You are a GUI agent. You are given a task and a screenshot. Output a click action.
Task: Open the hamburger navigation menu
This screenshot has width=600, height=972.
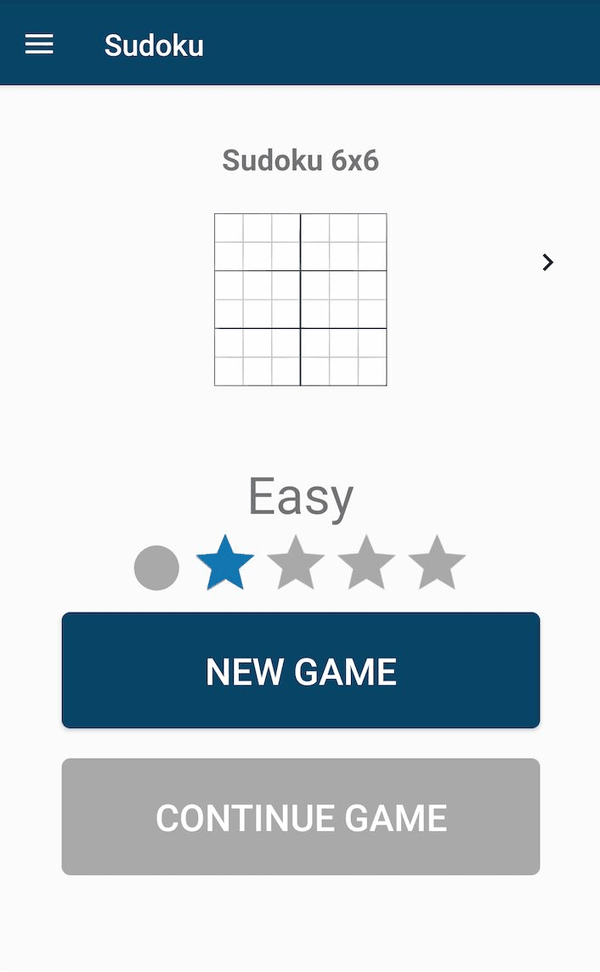pos(39,45)
